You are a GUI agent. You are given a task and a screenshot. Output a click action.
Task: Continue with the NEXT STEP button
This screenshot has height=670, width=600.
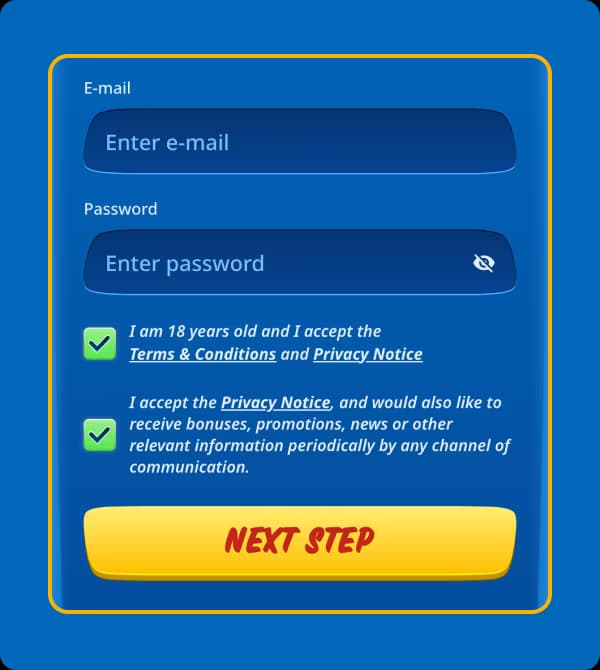point(300,540)
